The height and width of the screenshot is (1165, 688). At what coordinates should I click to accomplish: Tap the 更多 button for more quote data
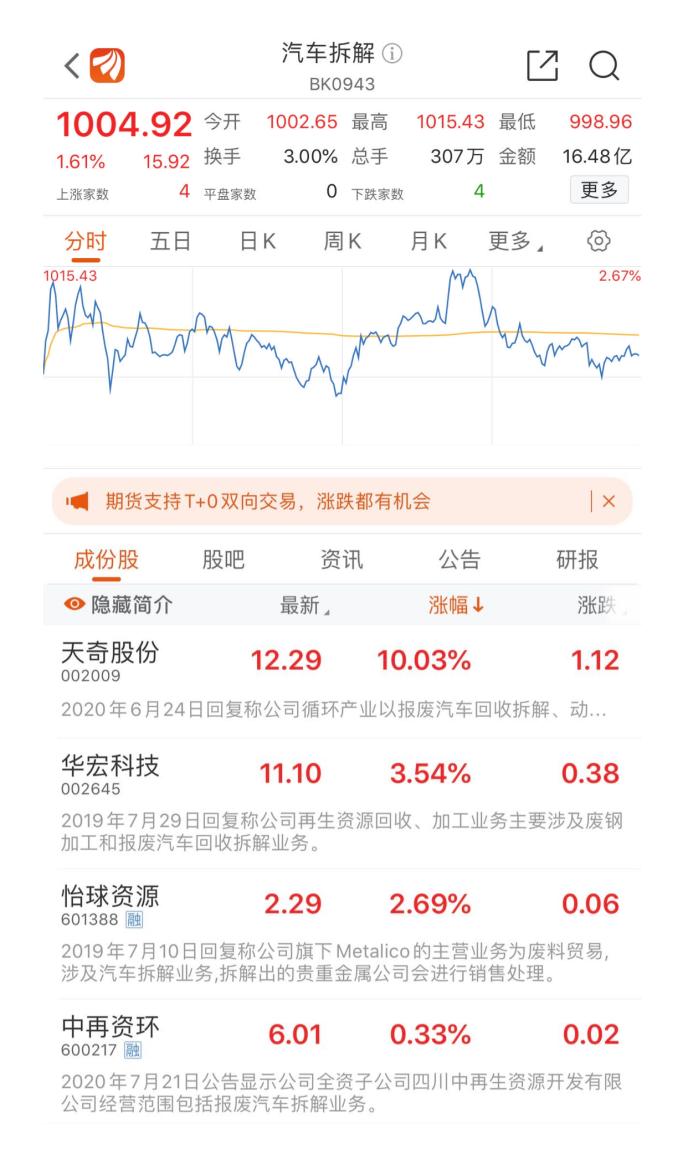(599, 189)
